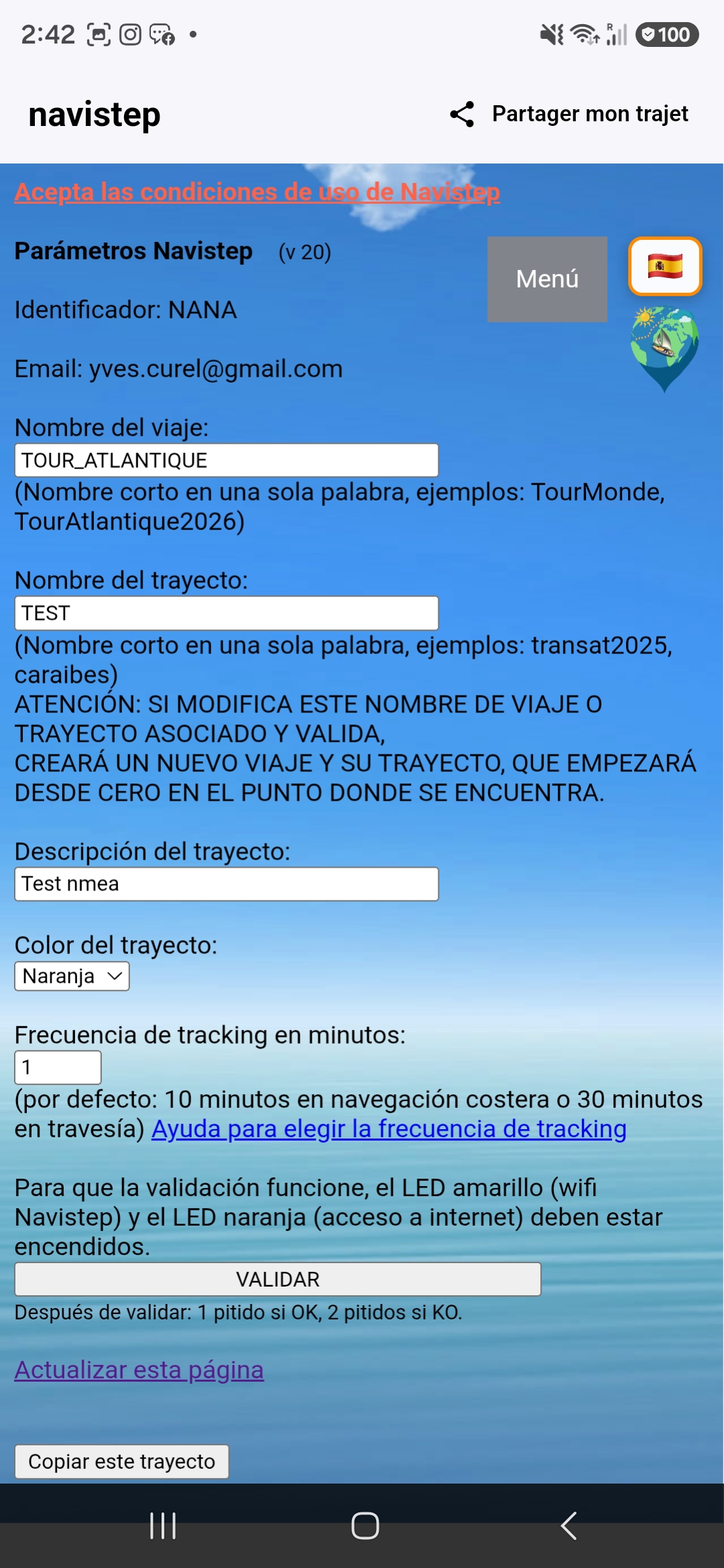The width and height of the screenshot is (724, 1568).
Task: Edit the Descripción del trayecto field
Action: pos(227,884)
